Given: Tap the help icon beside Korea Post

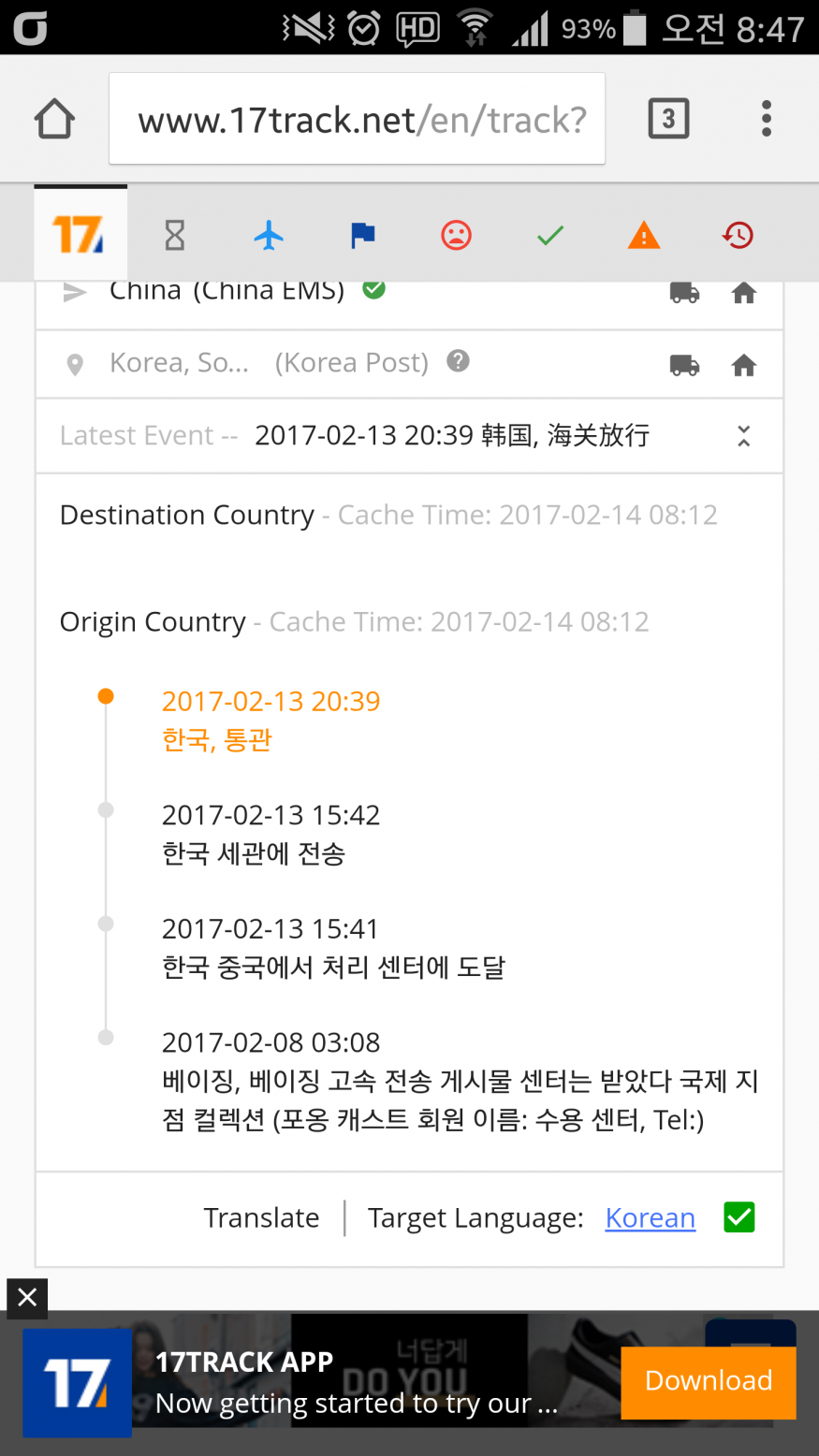Looking at the screenshot, I should pyautogui.click(x=458, y=361).
